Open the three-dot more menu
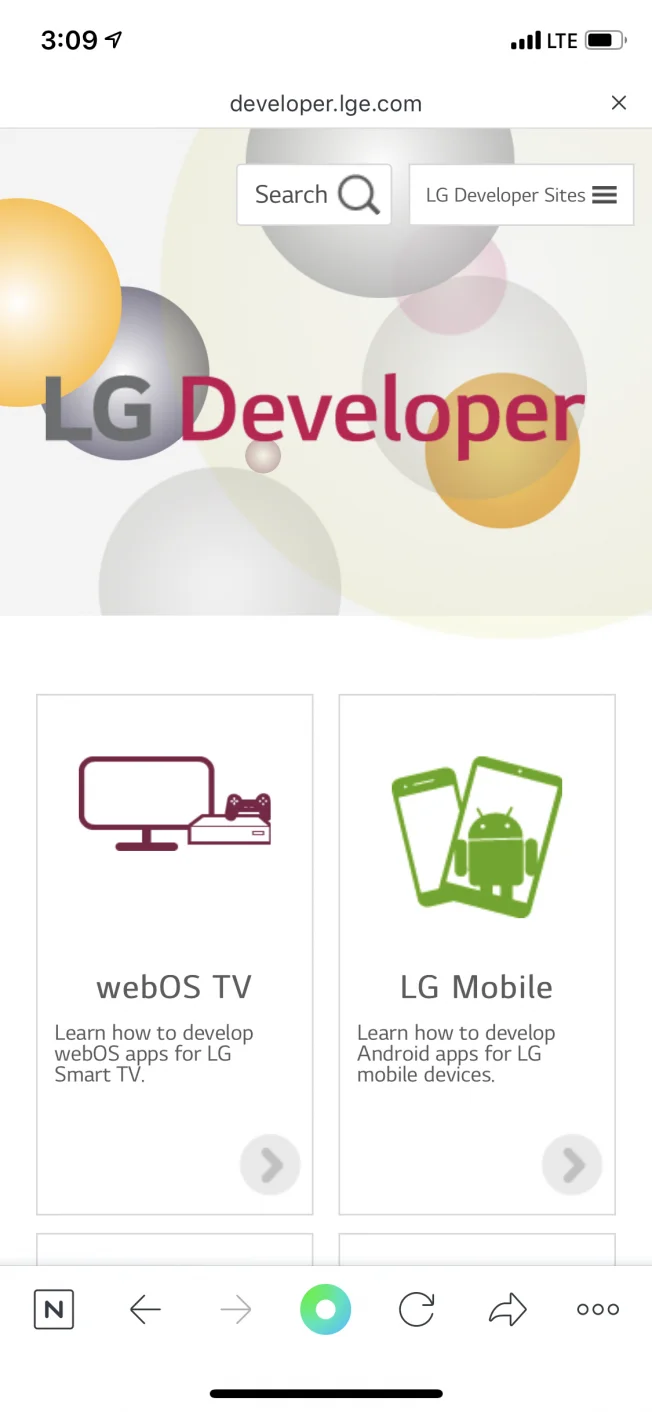The width and height of the screenshot is (652, 1412). [x=598, y=1309]
